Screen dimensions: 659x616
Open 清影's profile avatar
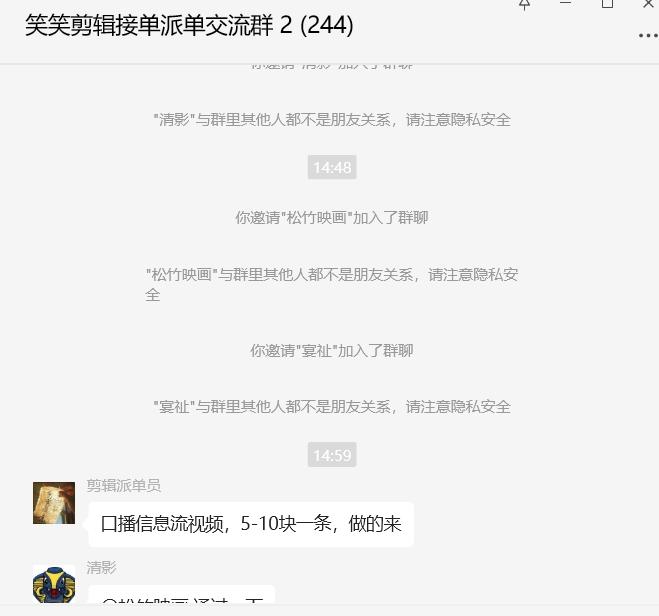pyautogui.click(x=54, y=584)
